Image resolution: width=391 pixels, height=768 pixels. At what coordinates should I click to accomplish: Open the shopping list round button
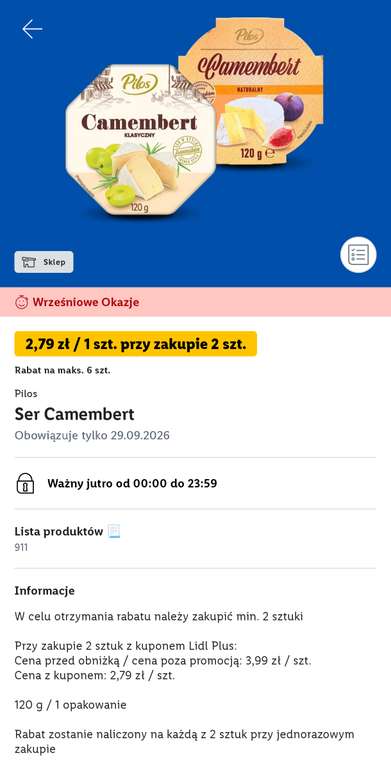click(x=358, y=255)
